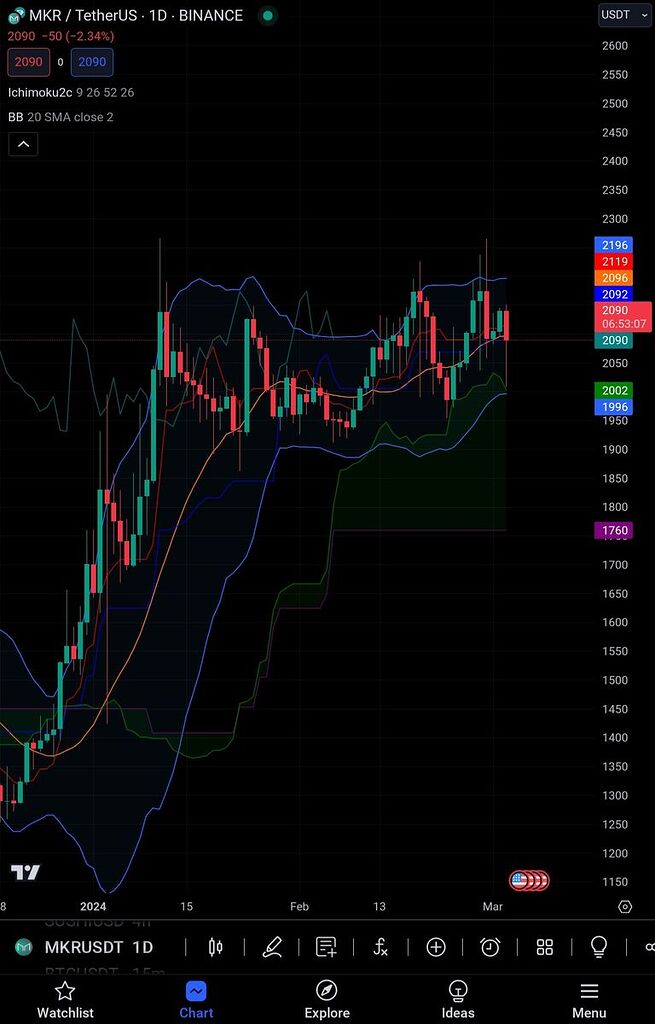This screenshot has width=655, height=1024.
Task: Open the Menu tab
Action: point(589,999)
